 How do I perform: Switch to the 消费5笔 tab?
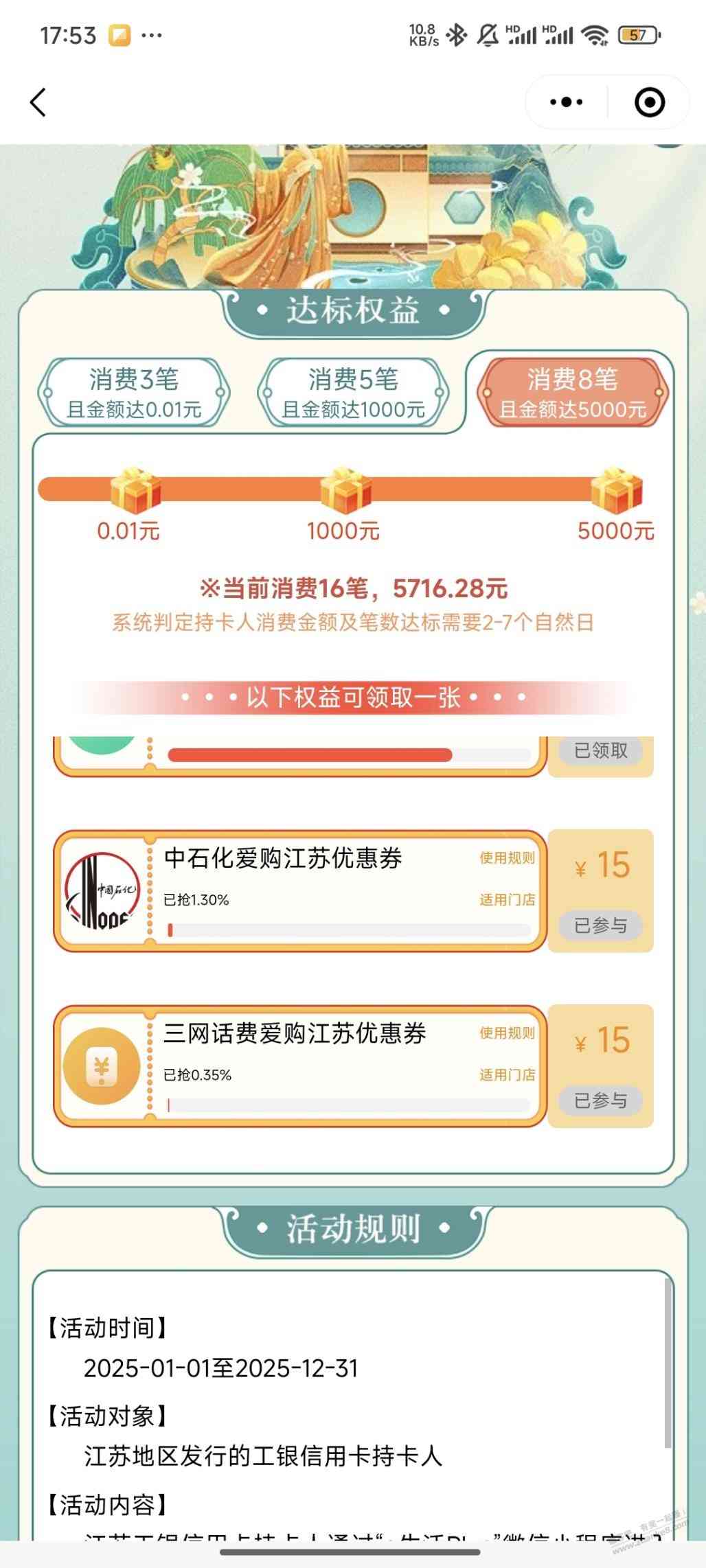[x=353, y=393]
